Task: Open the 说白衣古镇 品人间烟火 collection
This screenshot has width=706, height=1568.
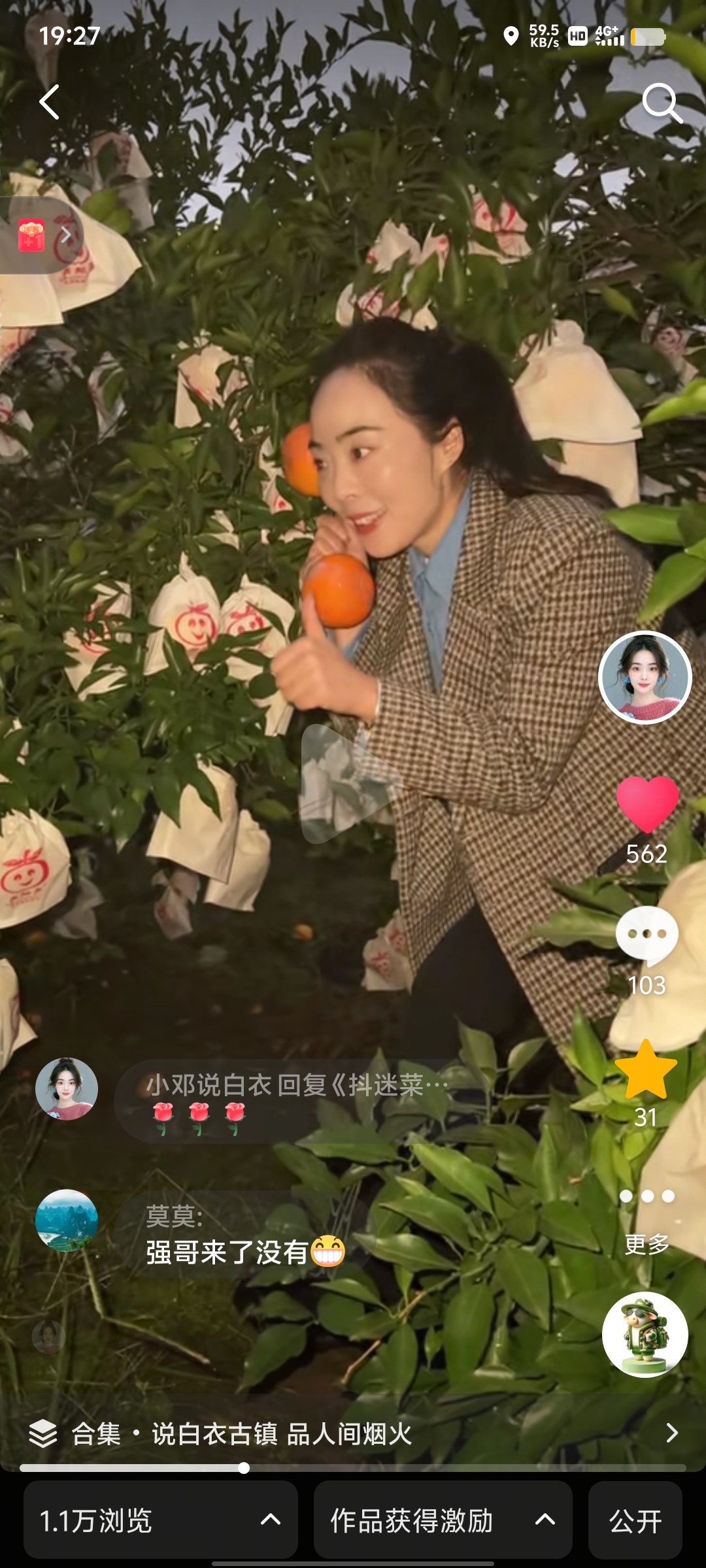Action: [x=353, y=1433]
